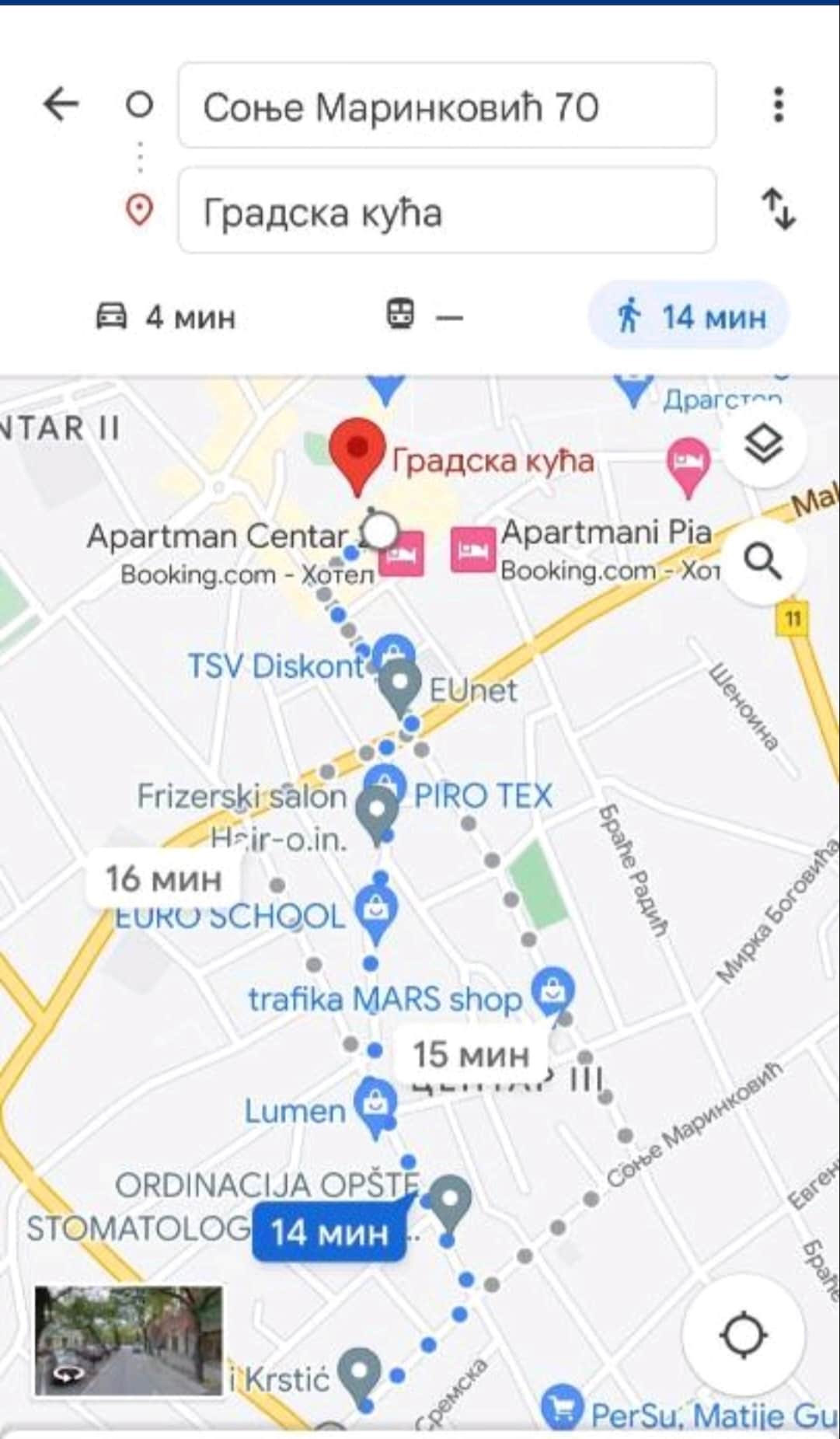
Task: Search along the route
Action: (x=763, y=561)
